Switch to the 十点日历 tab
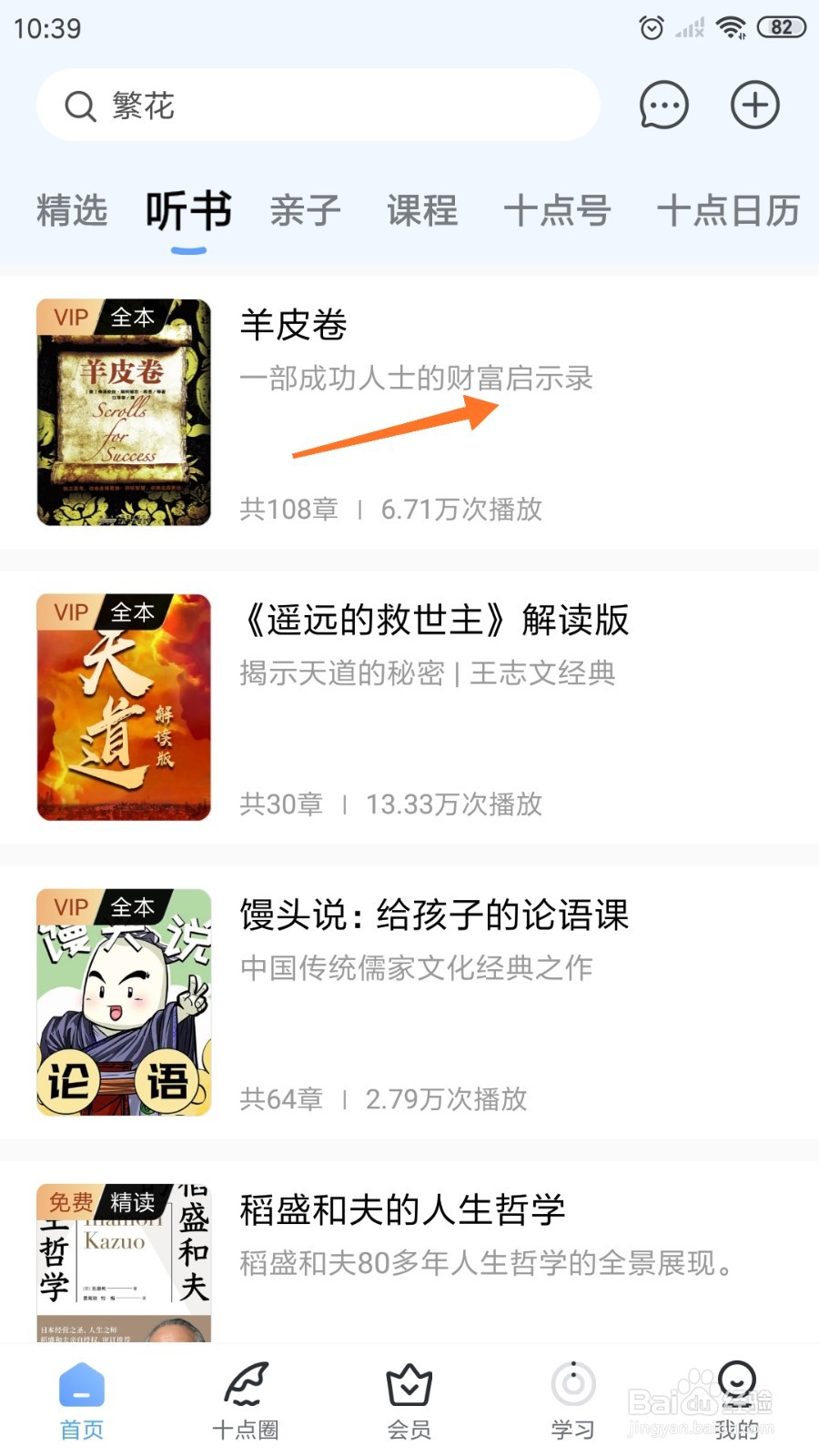Viewport: 819px width, 1456px height. pos(728,211)
